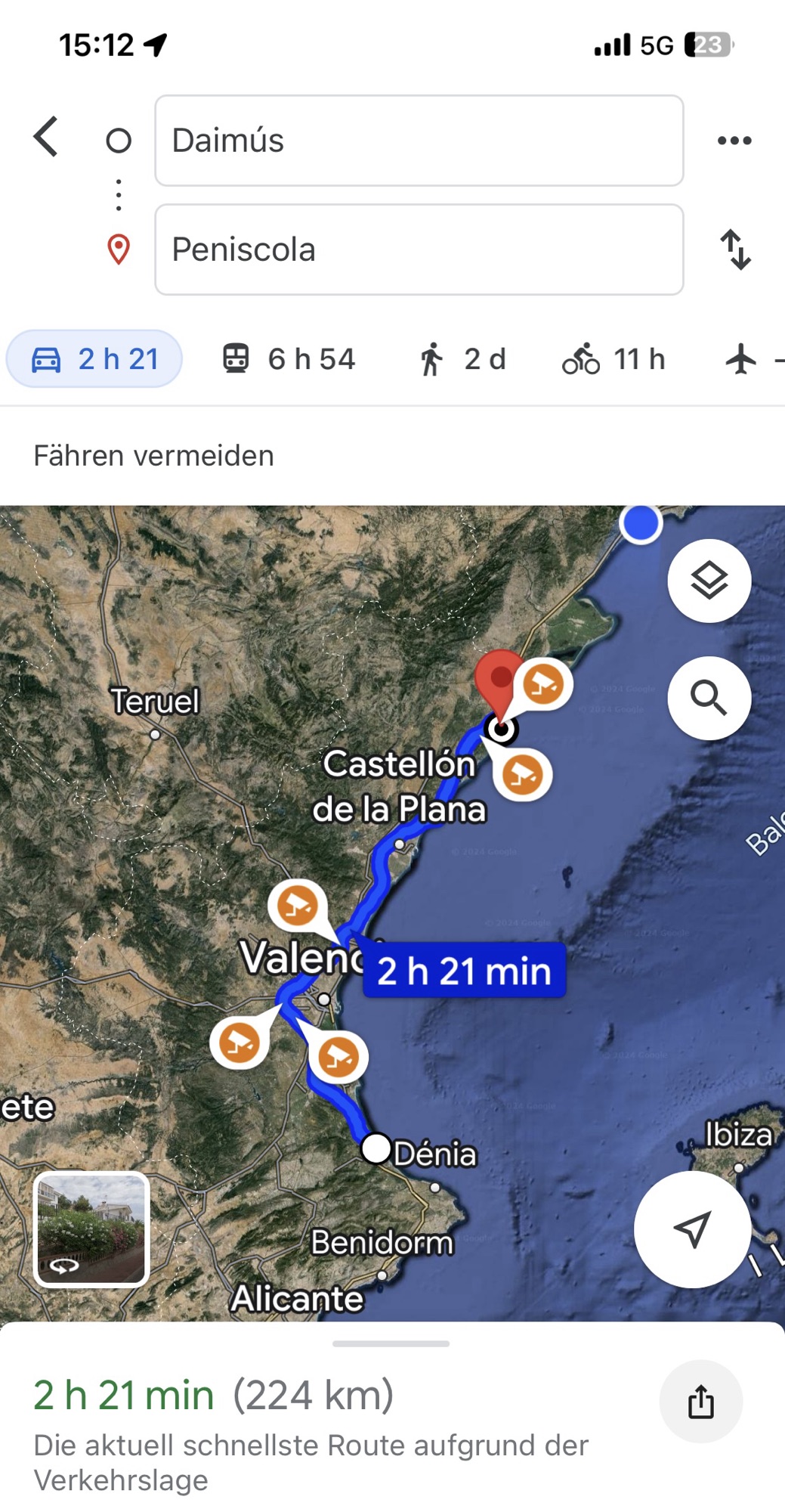This screenshot has height=1512, width=785.
Task: Edit the Peniscola destination field
Action: point(419,249)
